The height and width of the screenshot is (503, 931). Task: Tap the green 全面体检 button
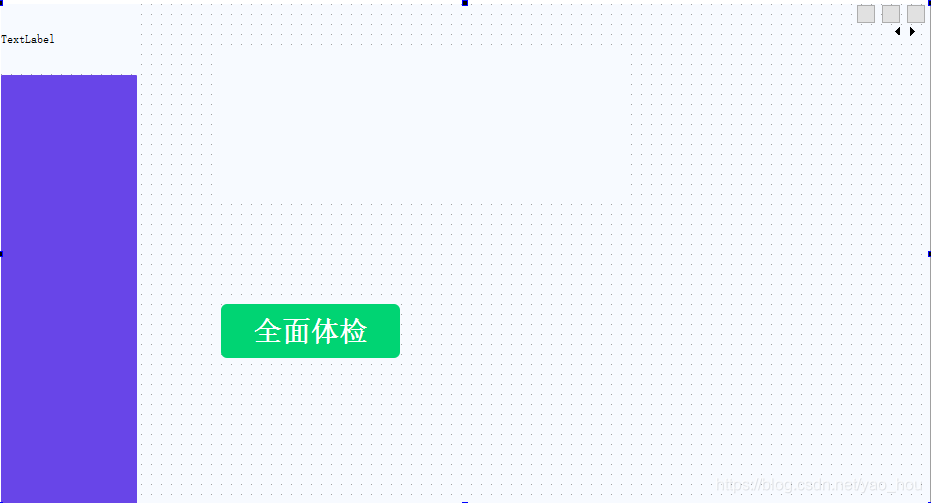tap(310, 331)
